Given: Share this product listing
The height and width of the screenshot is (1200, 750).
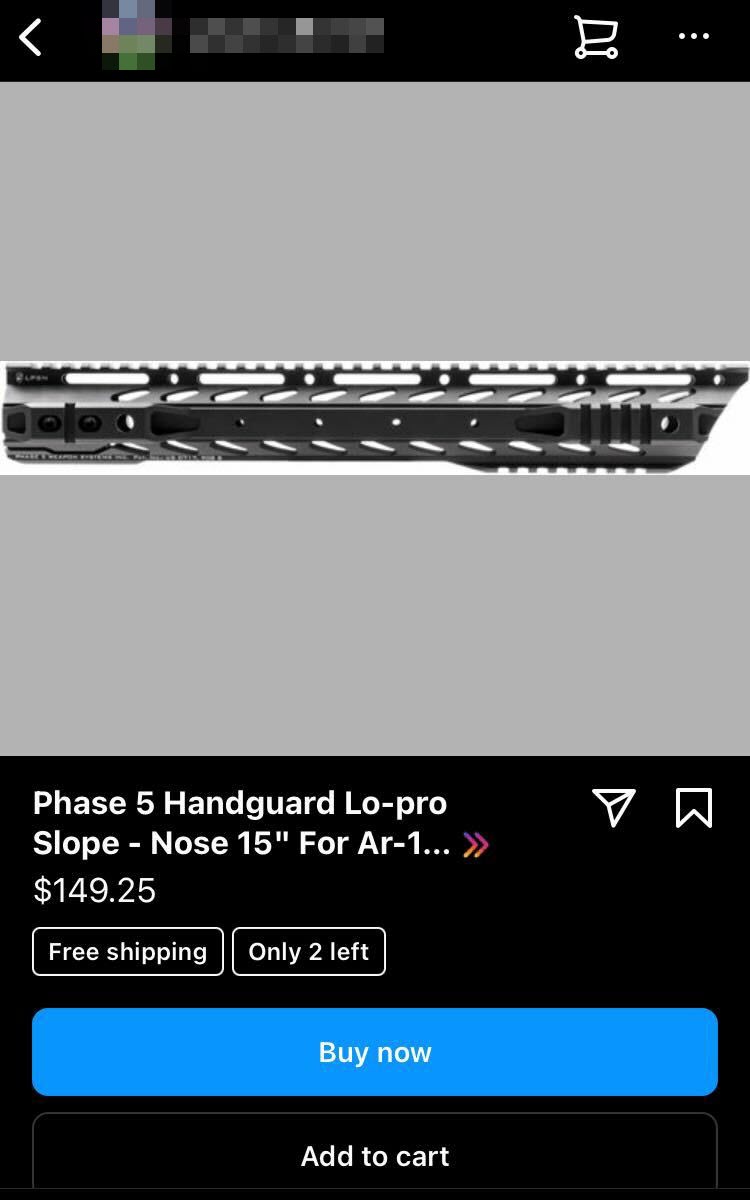Looking at the screenshot, I should click(614, 808).
